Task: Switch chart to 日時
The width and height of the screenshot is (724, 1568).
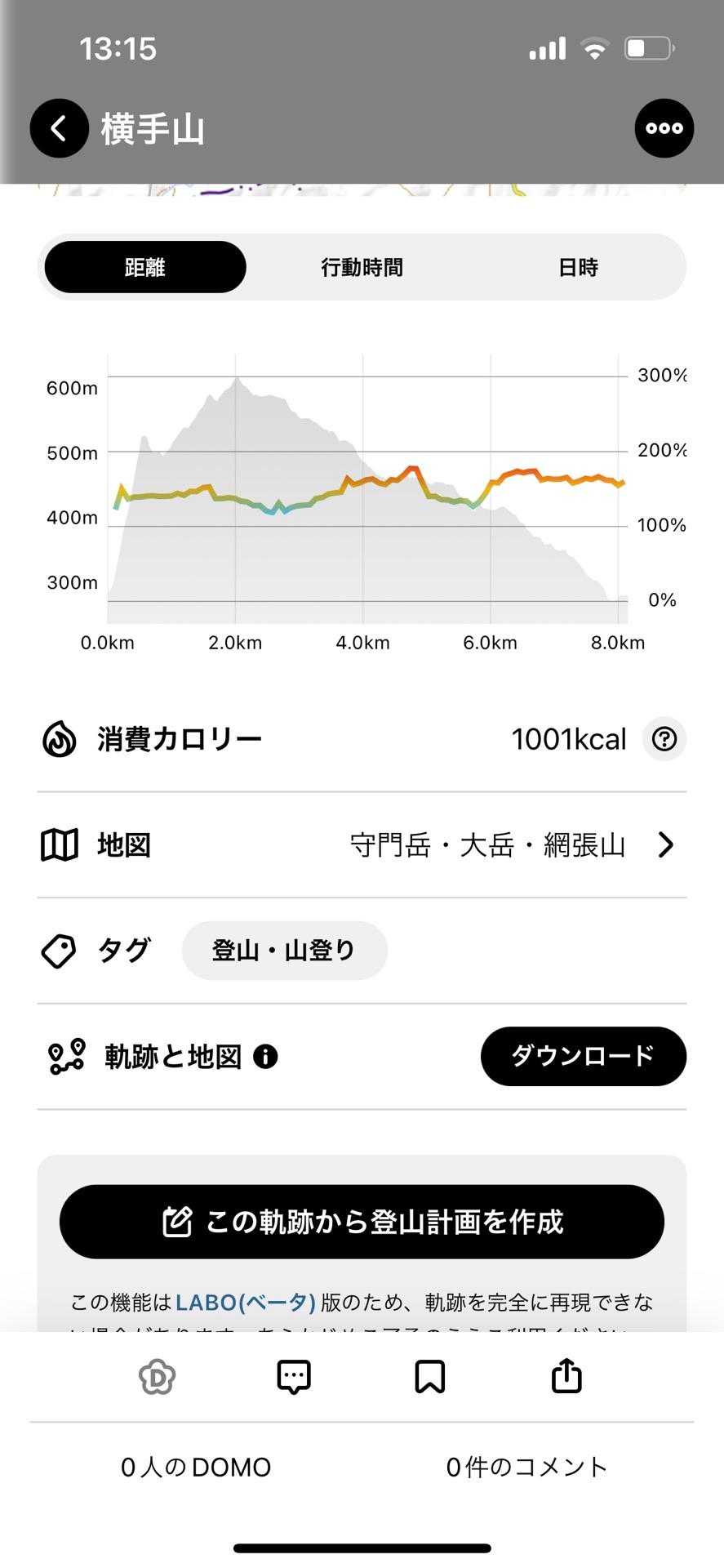Action: (x=578, y=267)
